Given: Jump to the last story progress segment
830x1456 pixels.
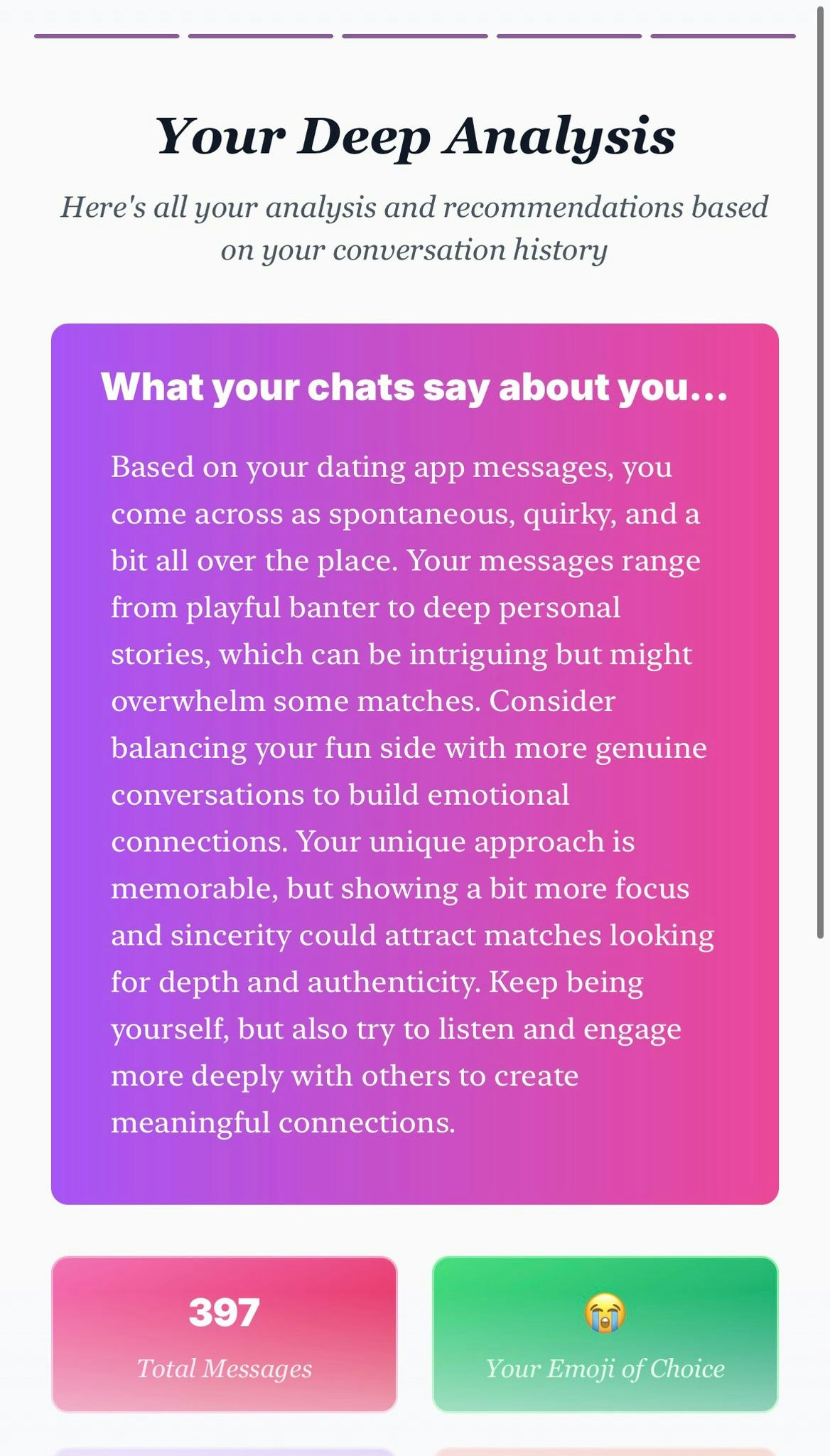Looking at the screenshot, I should pos(723,36).
